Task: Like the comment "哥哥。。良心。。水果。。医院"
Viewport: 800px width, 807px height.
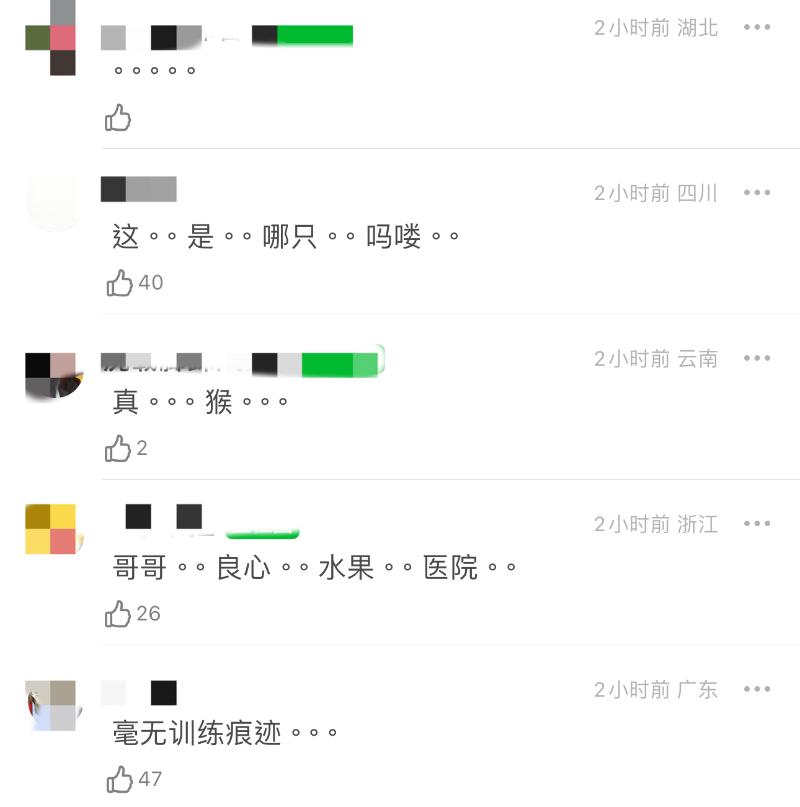Action: [x=118, y=613]
